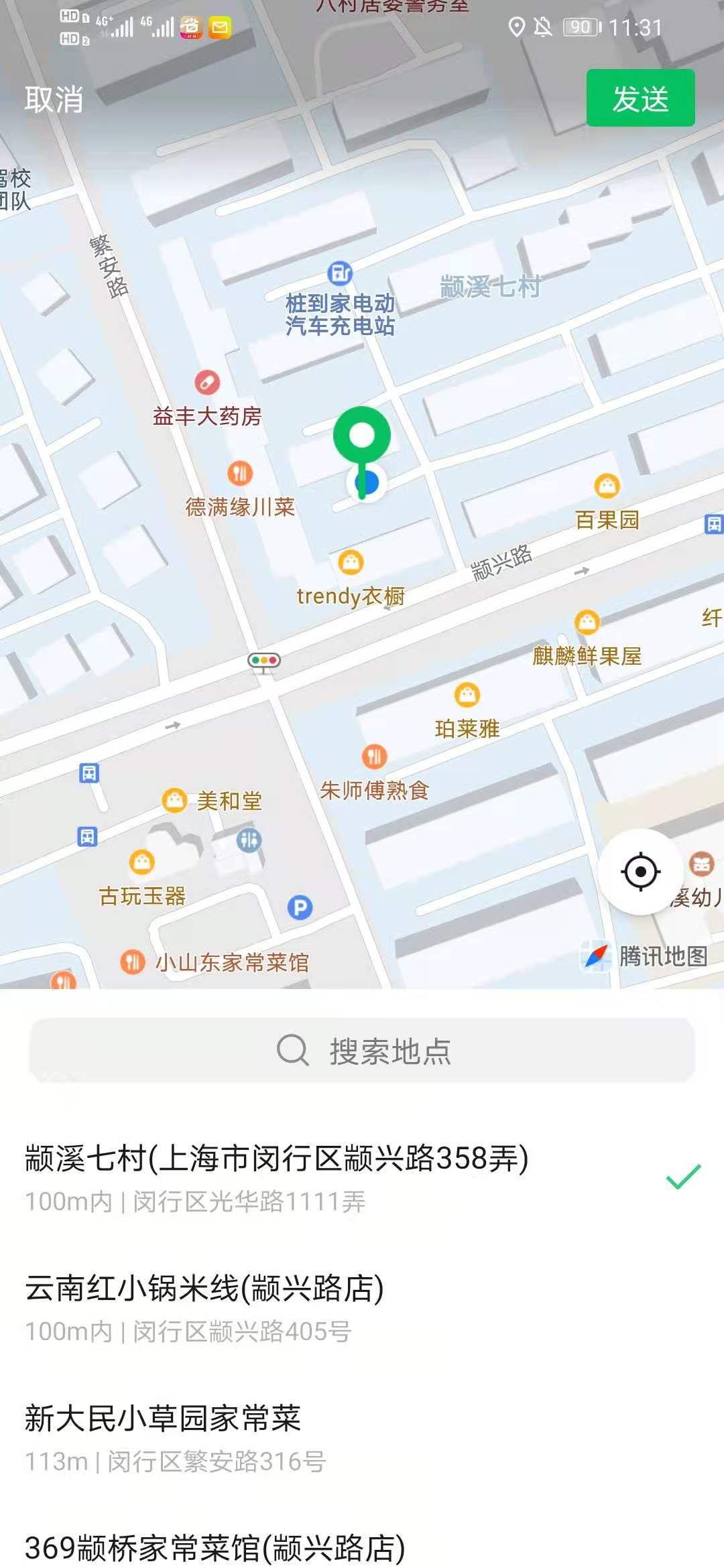Send the selected location with 发送
The height and width of the screenshot is (1568, 724).
(640, 99)
